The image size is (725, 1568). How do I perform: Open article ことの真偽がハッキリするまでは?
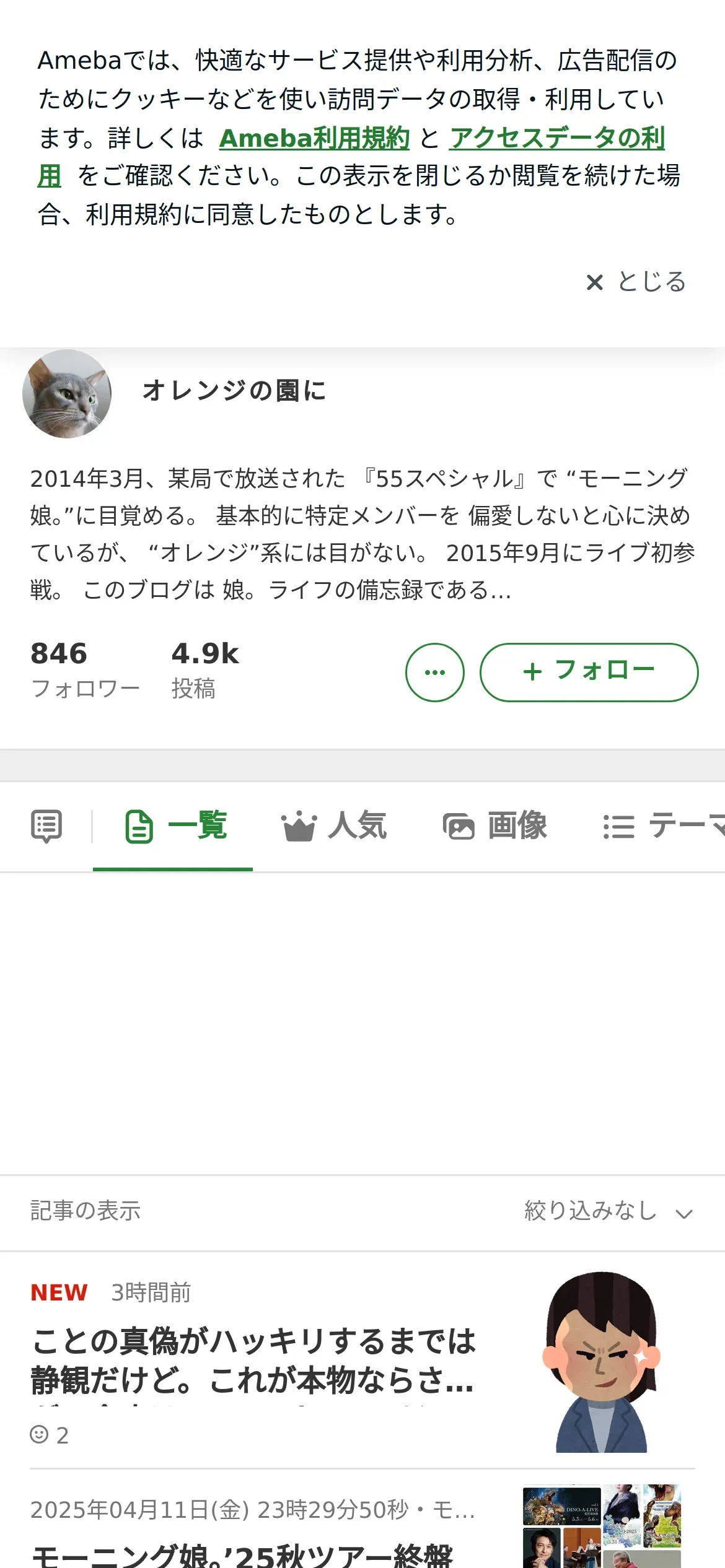[x=254, y=1360]
